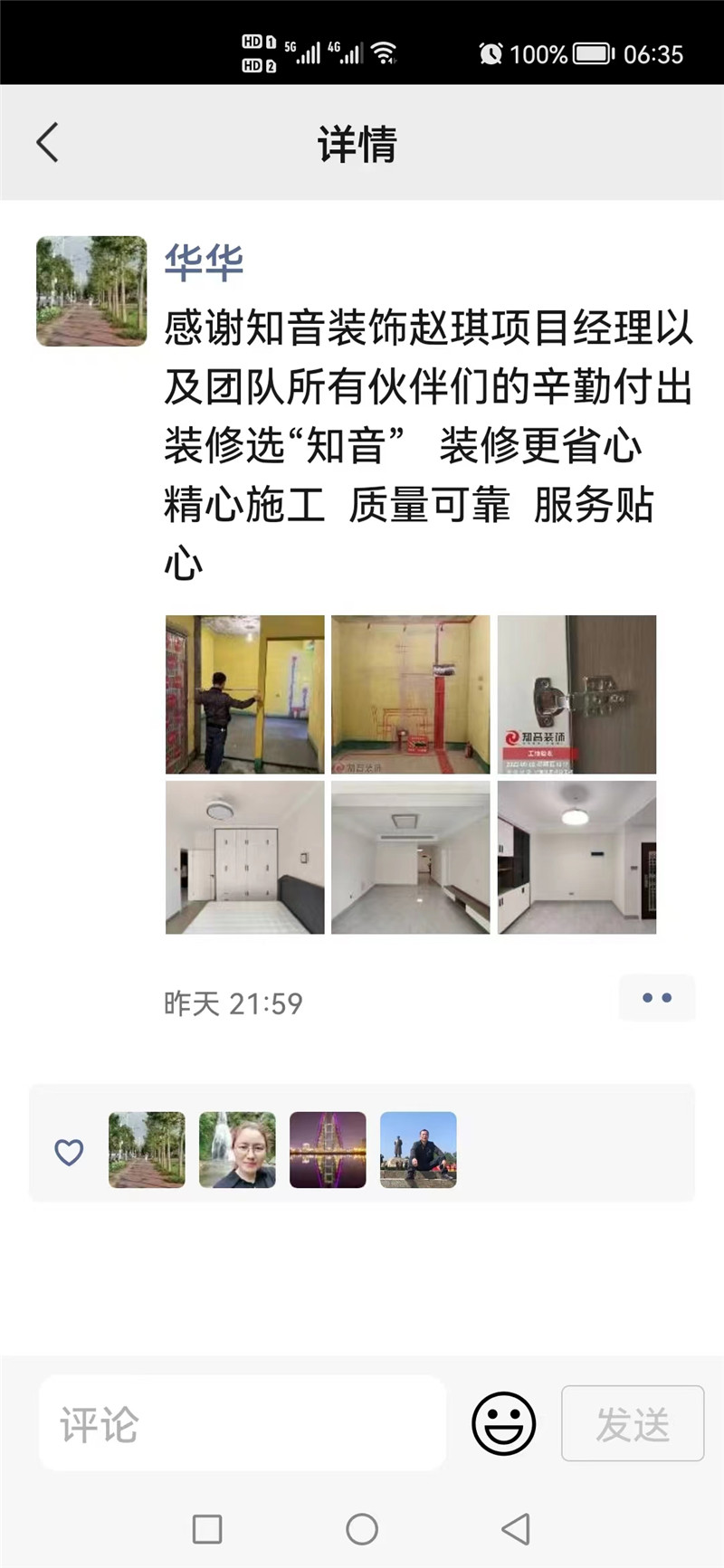Open the recent apps square button
724x1568 pixels.
[x=207, y=1529]
